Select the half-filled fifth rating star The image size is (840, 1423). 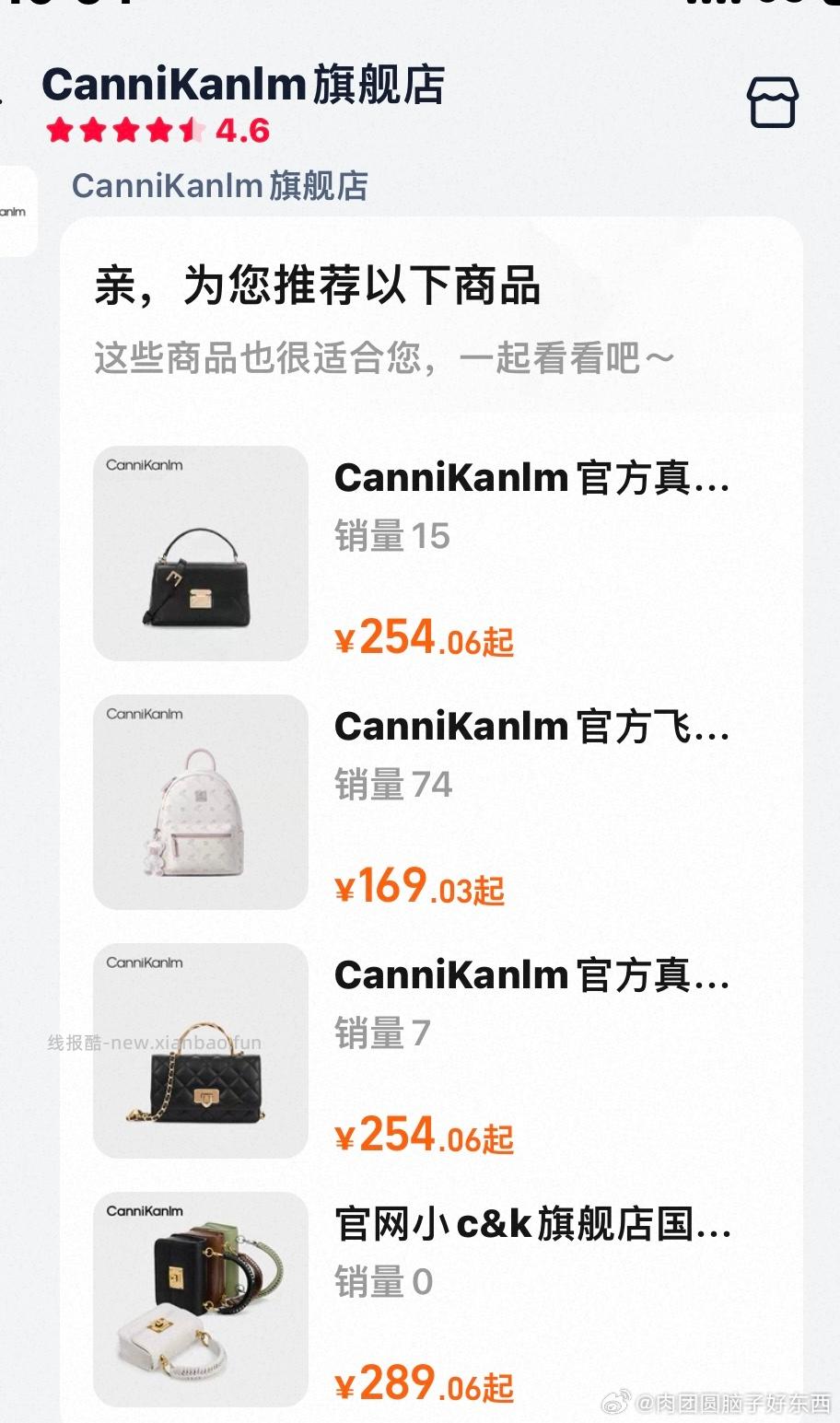pos(193,131)
